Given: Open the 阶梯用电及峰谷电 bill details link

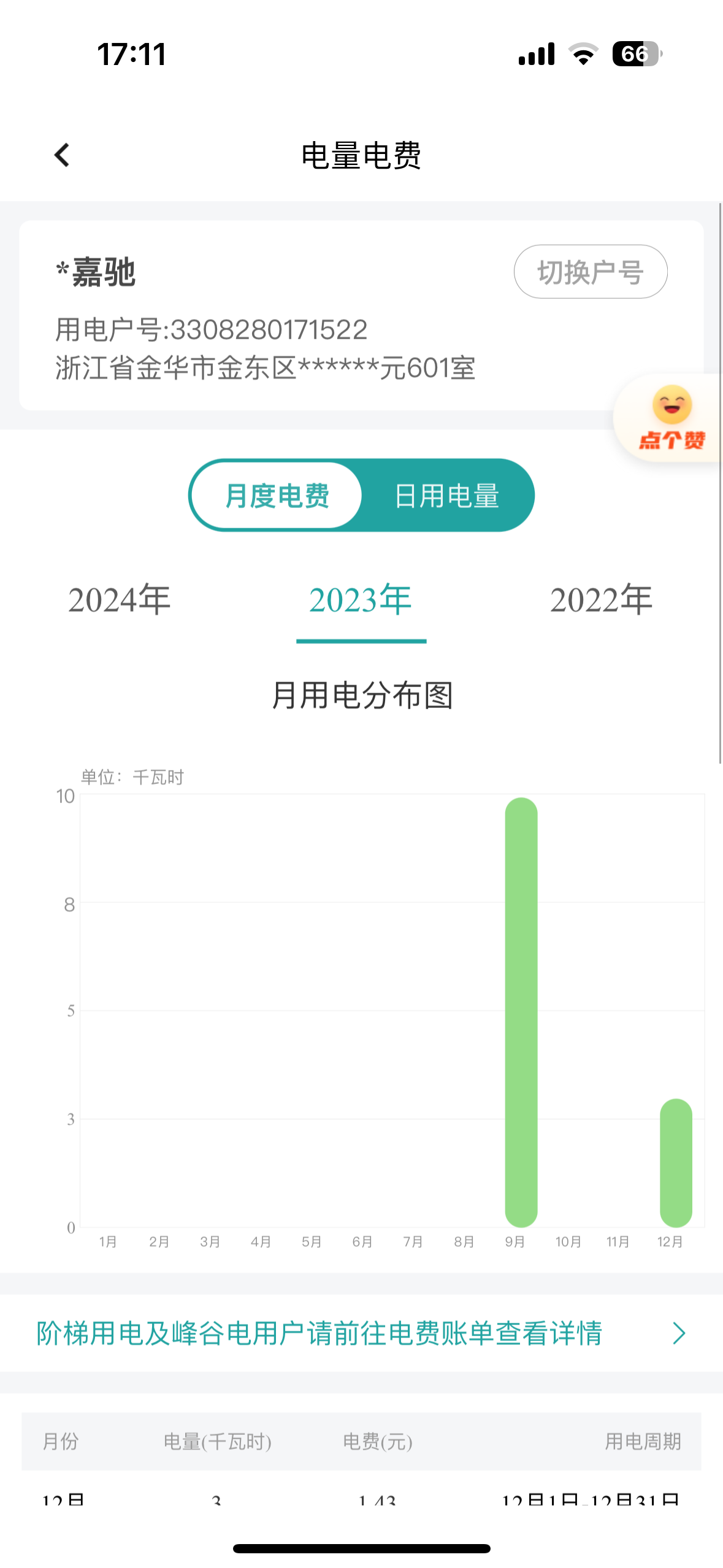Looking at the screenshot, I should click(x=361, y=1334).
